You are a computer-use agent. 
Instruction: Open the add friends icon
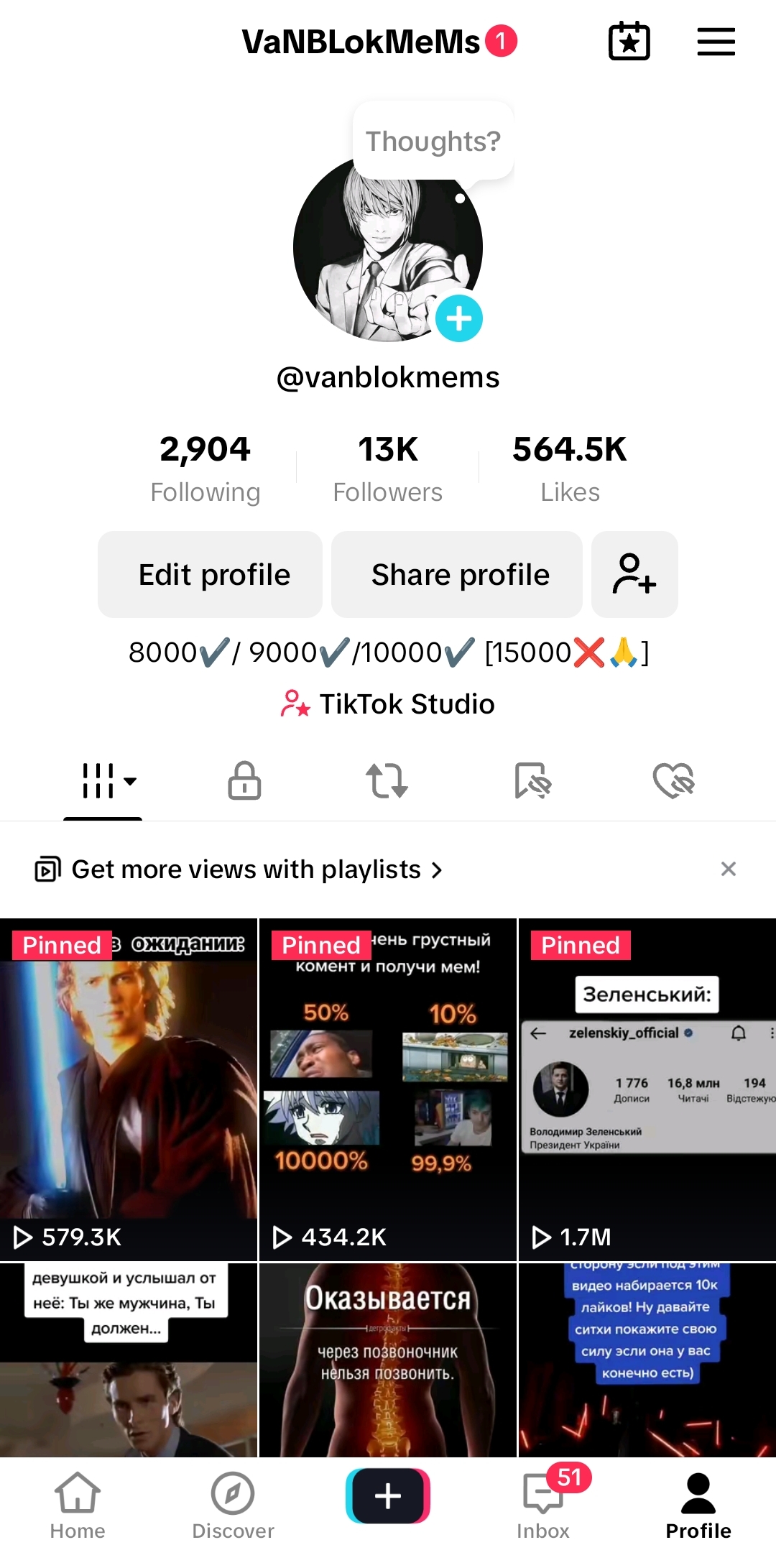[x=634, y=575]
